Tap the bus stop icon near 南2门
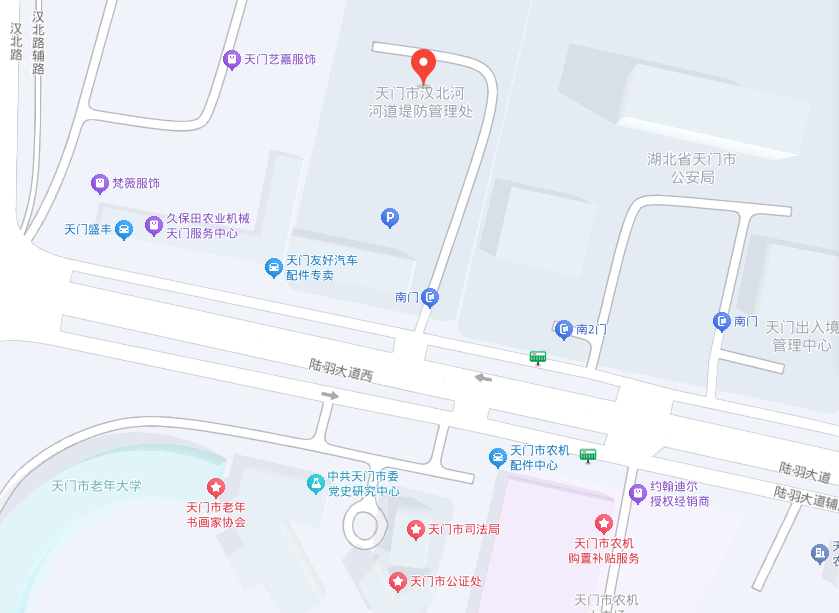The width and height of the screenshot is (839, 613). (x=538, y=357)
